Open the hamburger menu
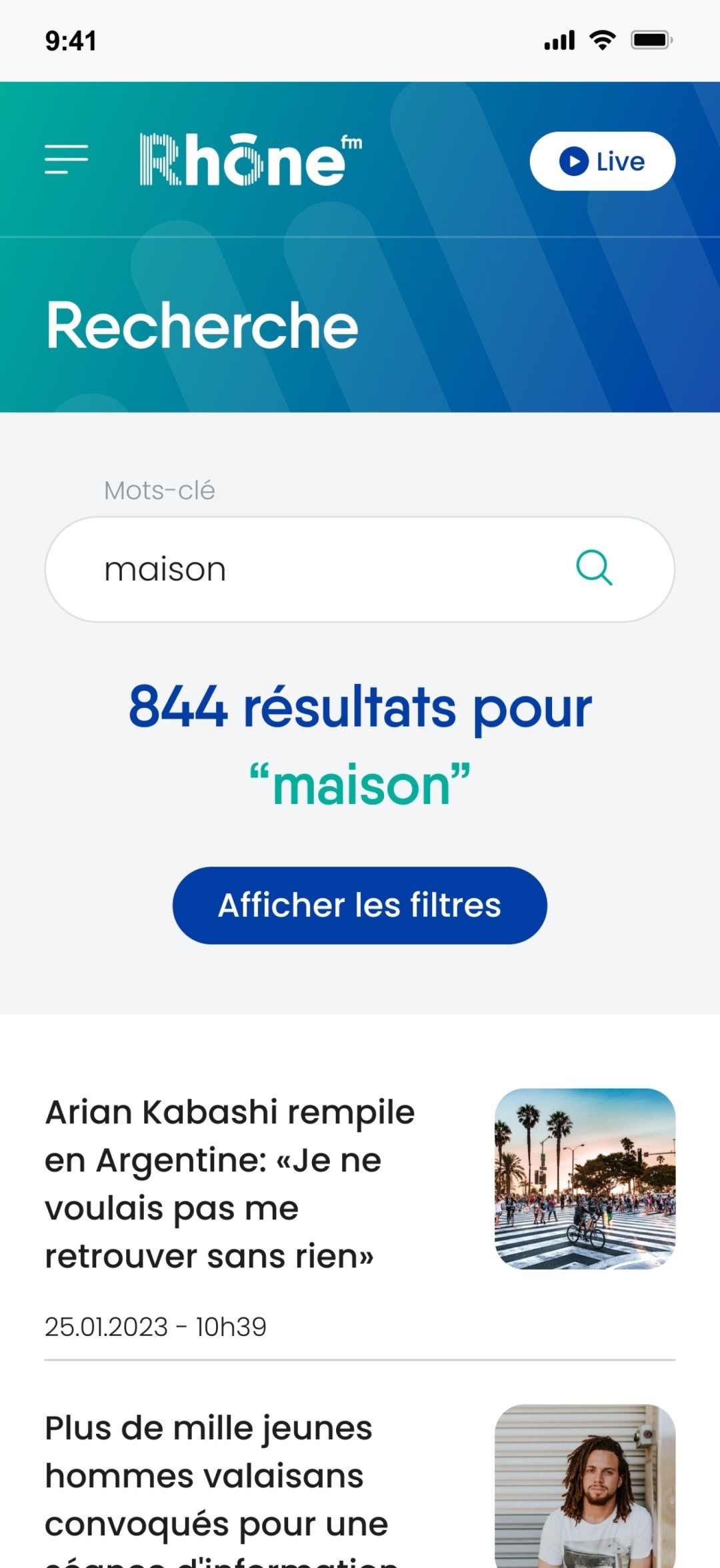 [x=67, y=160]
